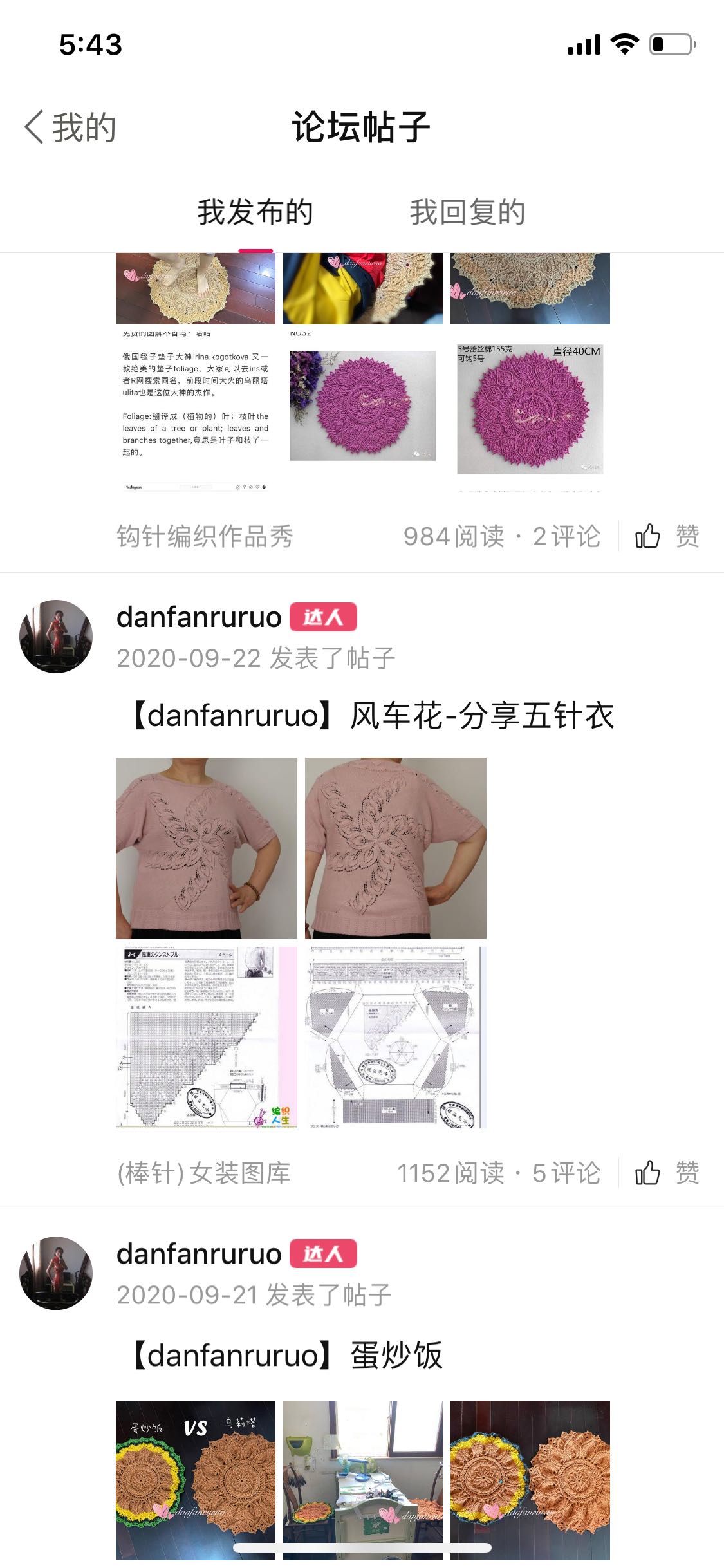Switch to the 我回复的 tab
The height and width of the screenshot is (1568, 724).
point(467,212)
